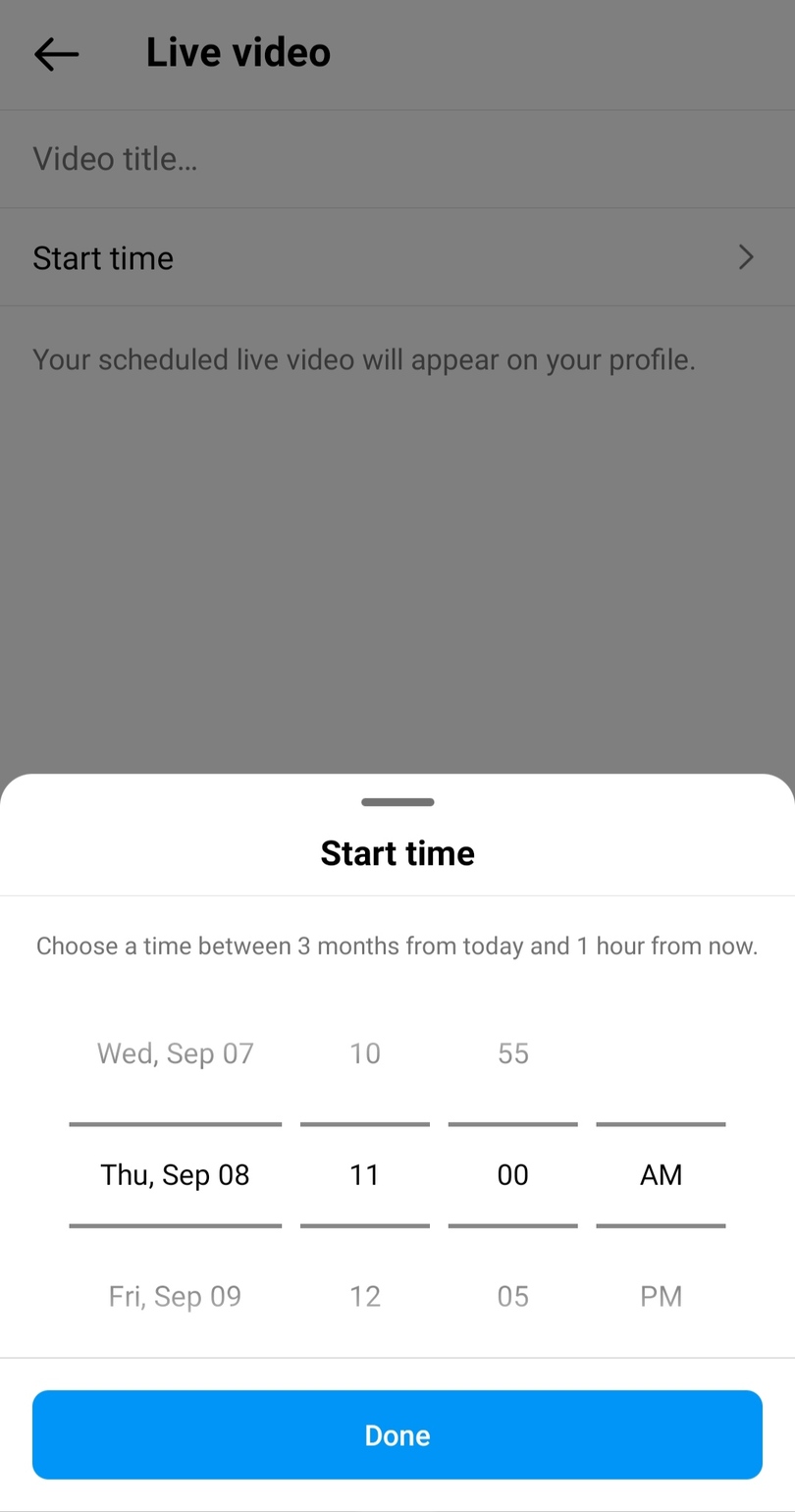Image resolution: width=795 pixels, height=1512 pixels.
Task: Tap the sheet handle above Start time
Action: coord(397,802)
